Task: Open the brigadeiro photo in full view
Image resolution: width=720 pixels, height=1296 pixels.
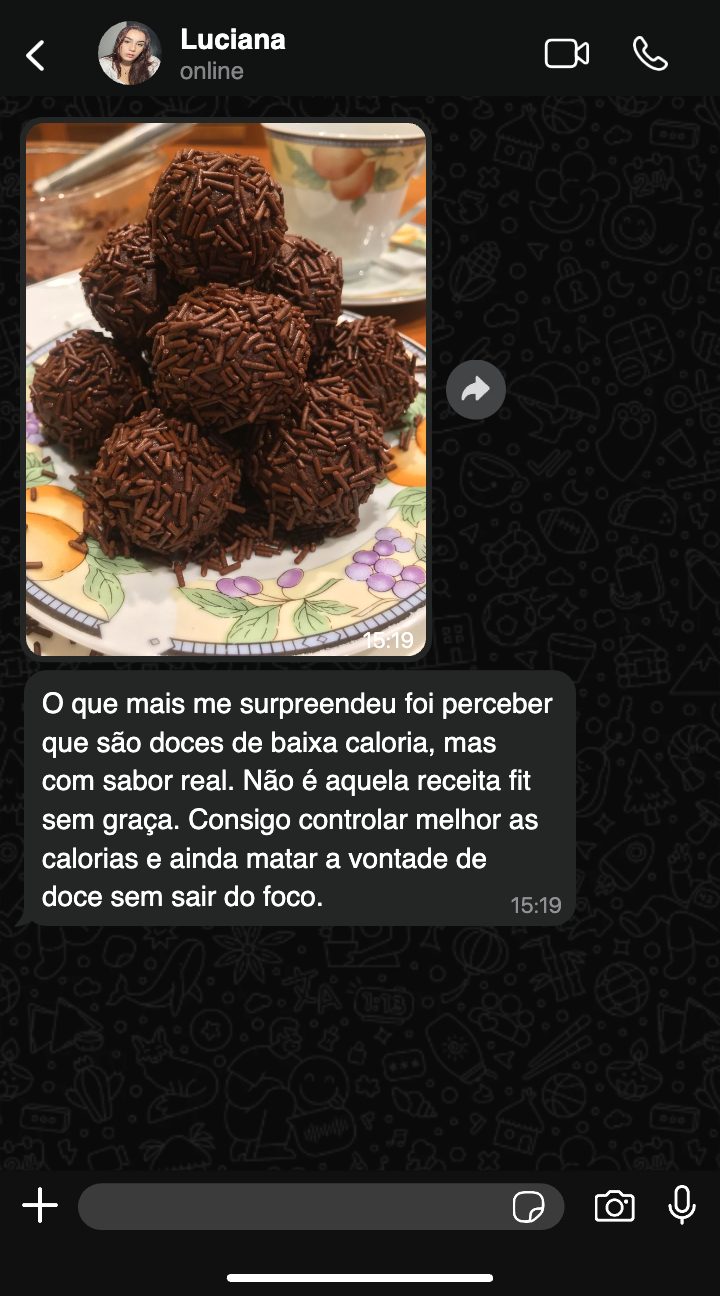Action: point(226,388)
